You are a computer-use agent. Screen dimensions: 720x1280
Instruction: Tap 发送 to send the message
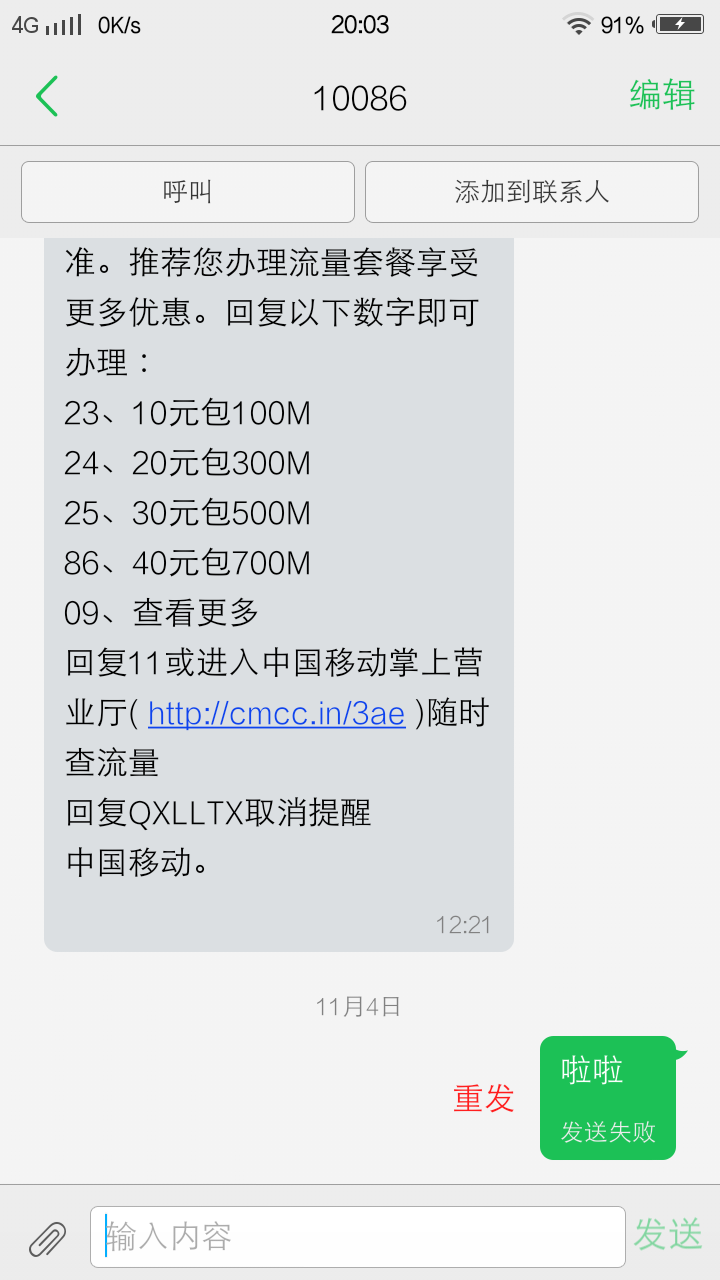pyautogui.click(x=668, y=1235)
